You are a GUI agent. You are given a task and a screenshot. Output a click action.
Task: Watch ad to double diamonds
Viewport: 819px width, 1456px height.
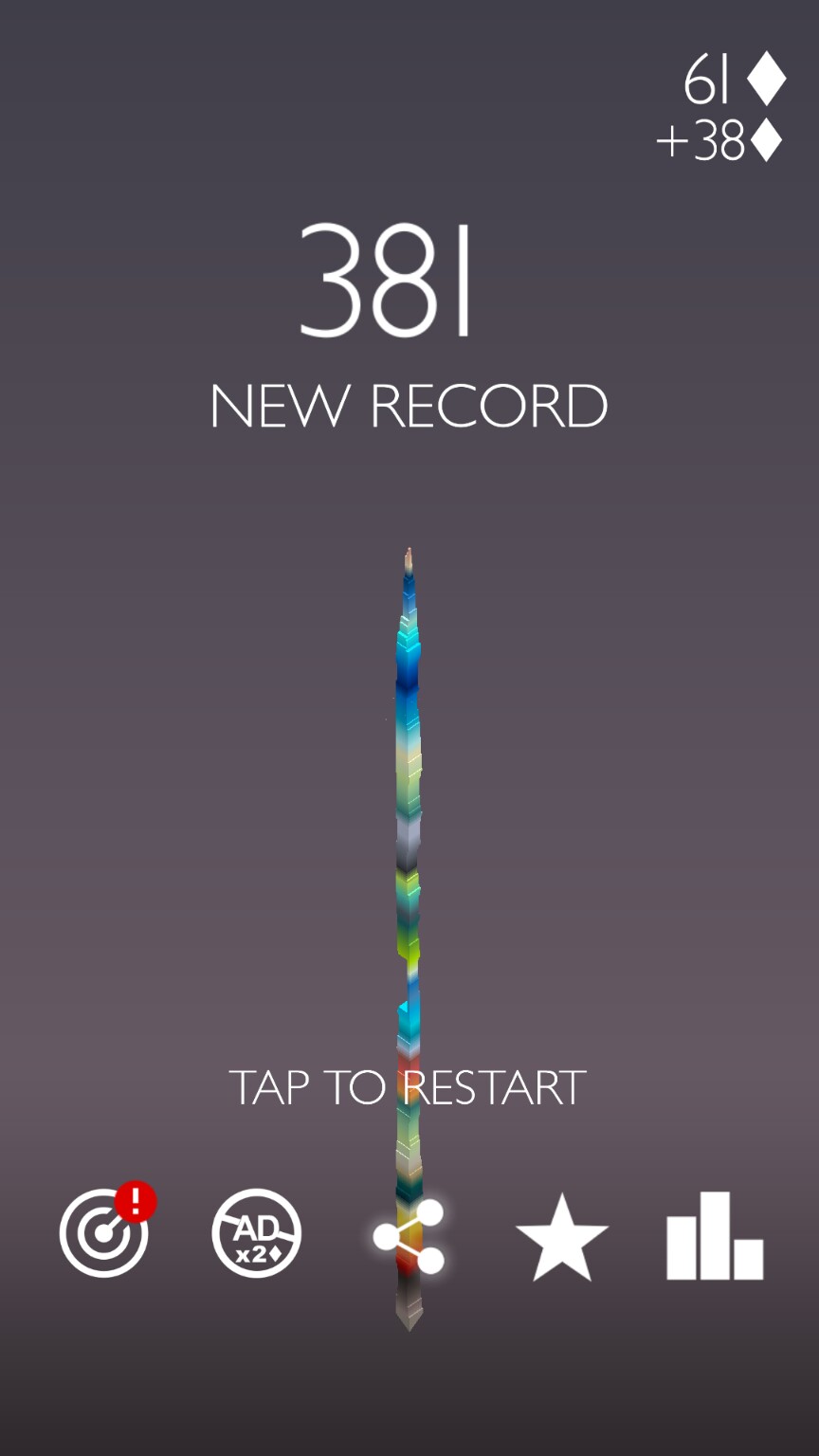[256, 1234]
